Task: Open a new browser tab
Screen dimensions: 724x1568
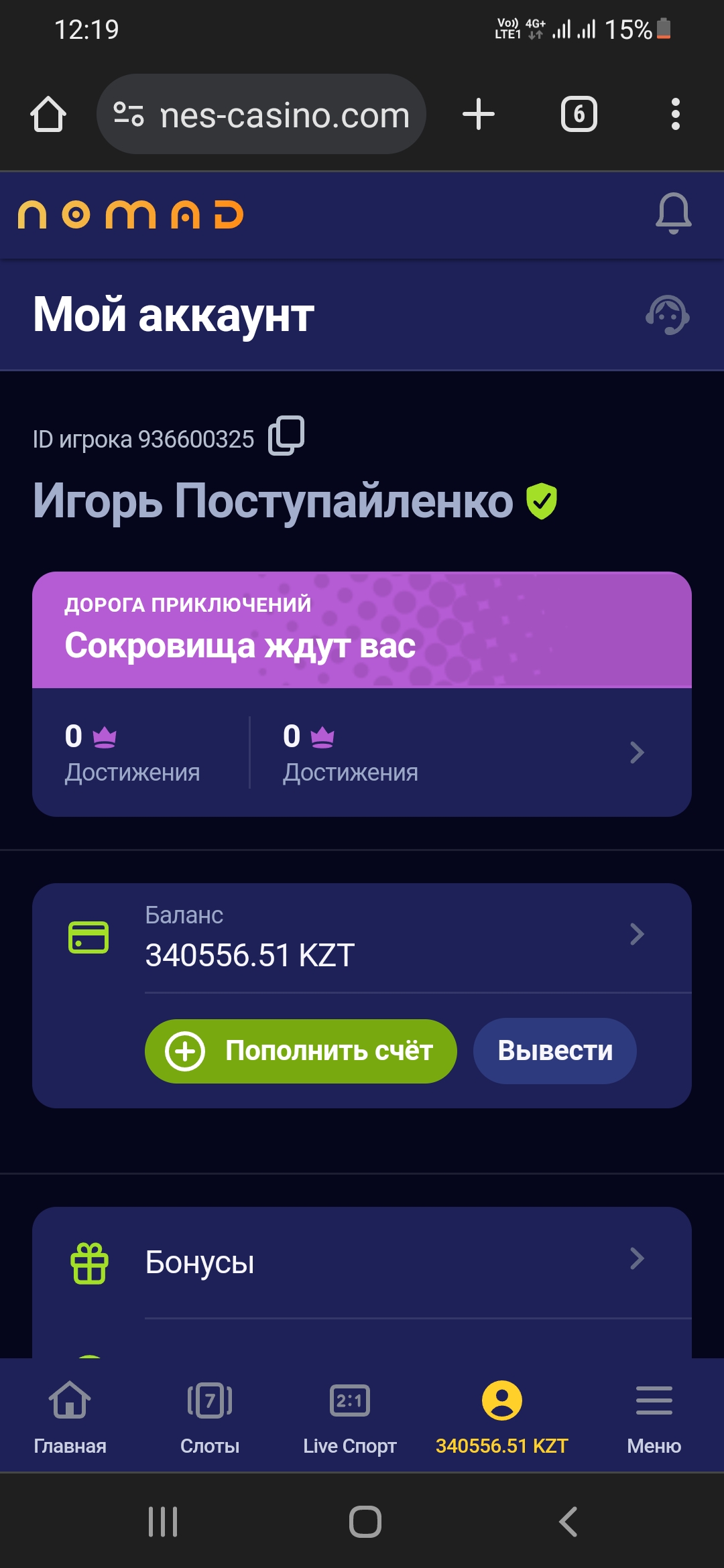Action: [x=479, y=114]
